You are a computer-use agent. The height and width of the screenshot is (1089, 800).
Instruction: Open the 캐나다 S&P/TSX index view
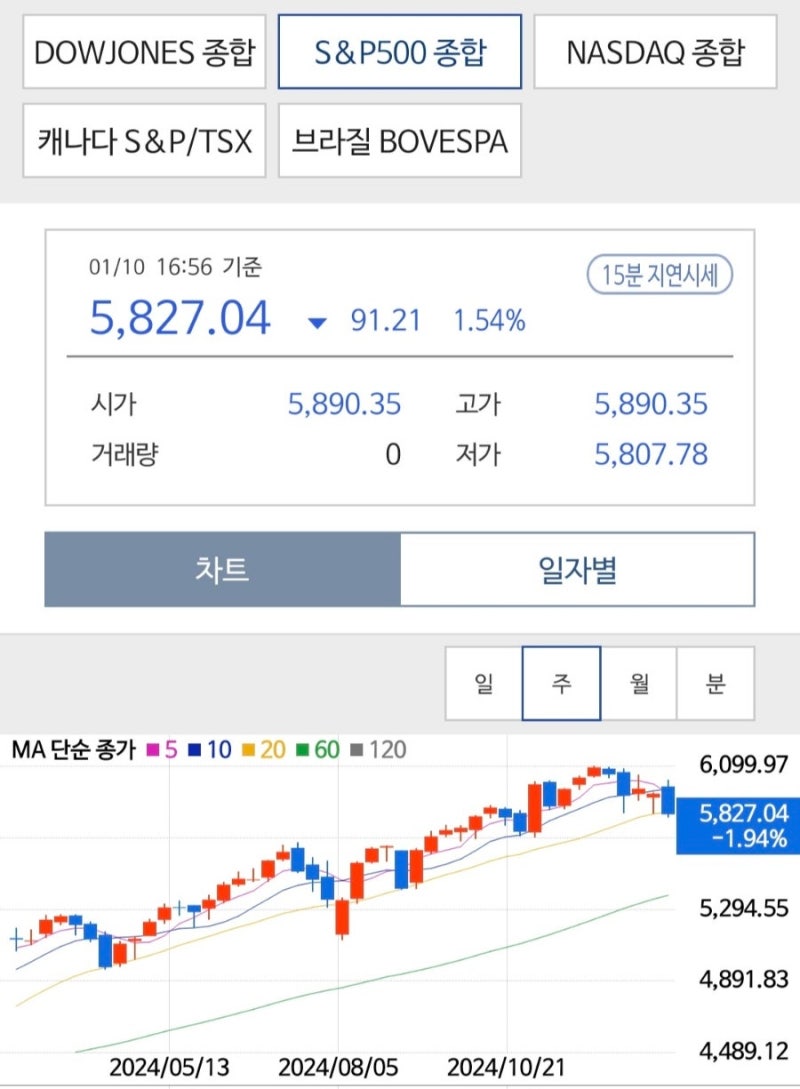pyautogui.click(x=143, y=141)
